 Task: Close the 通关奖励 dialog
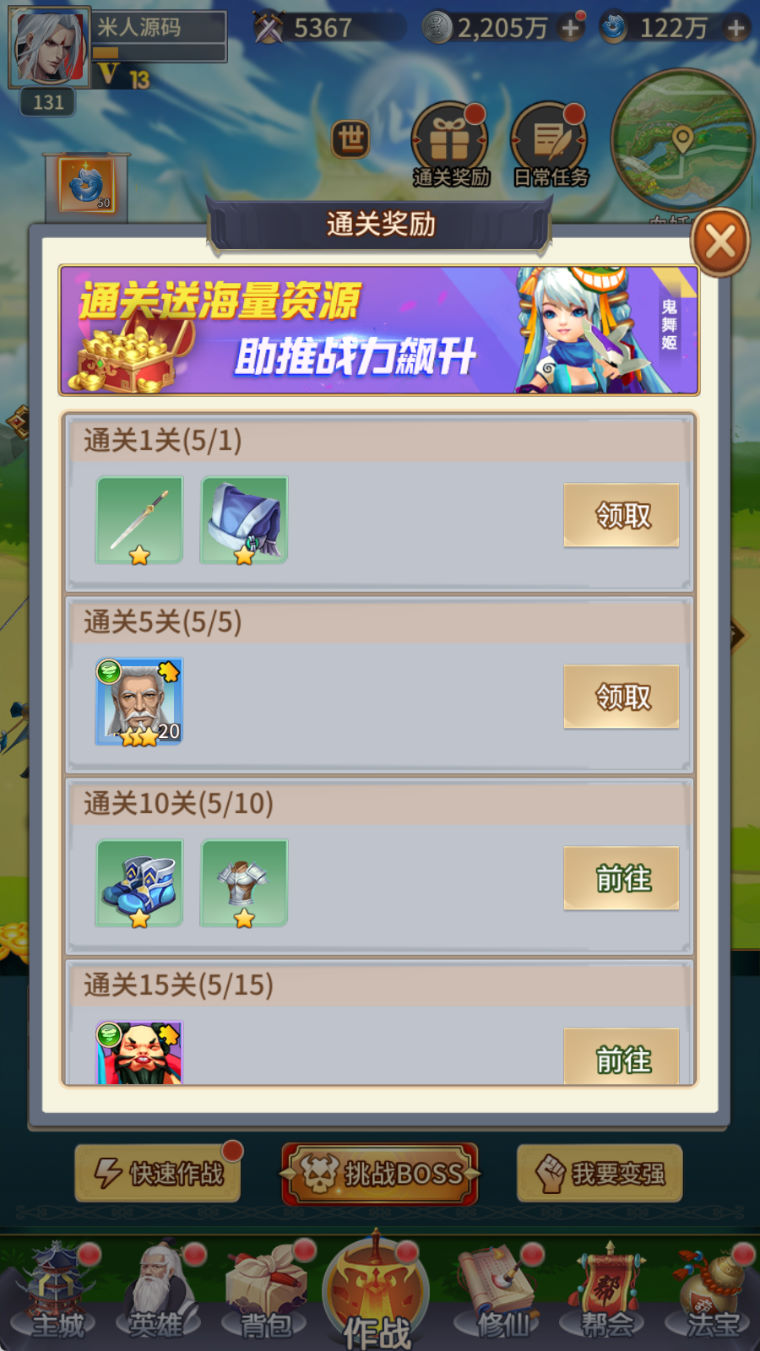click(x=720, y=242)
